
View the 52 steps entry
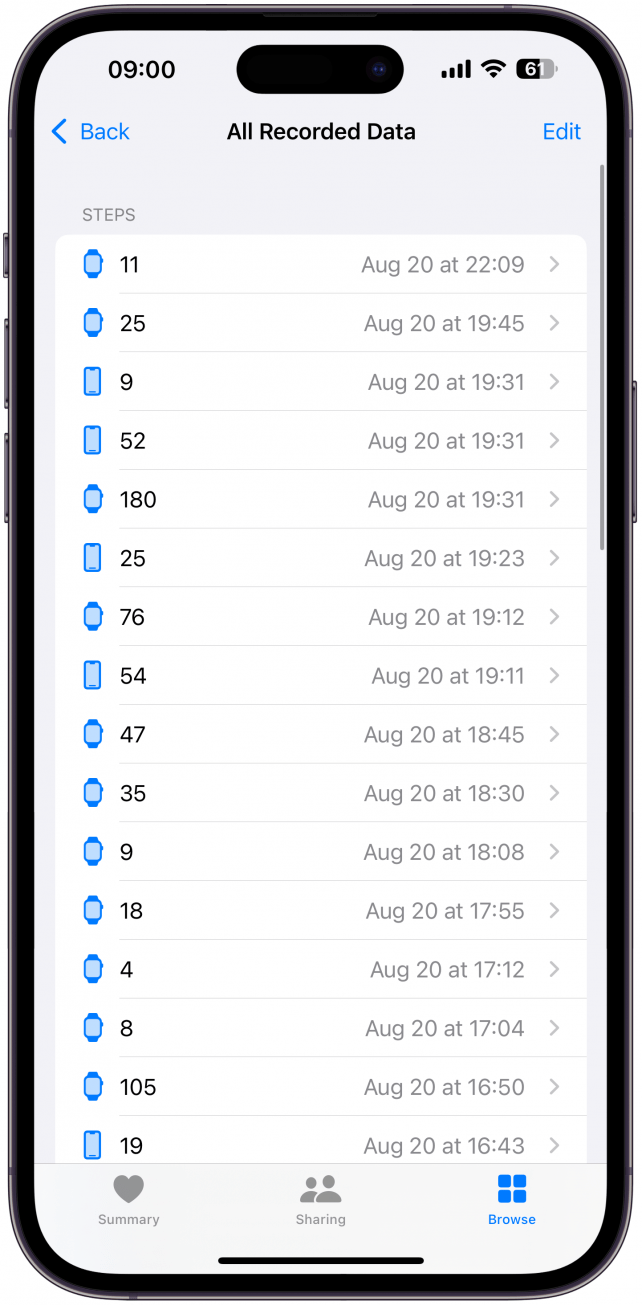coord(320,441)
